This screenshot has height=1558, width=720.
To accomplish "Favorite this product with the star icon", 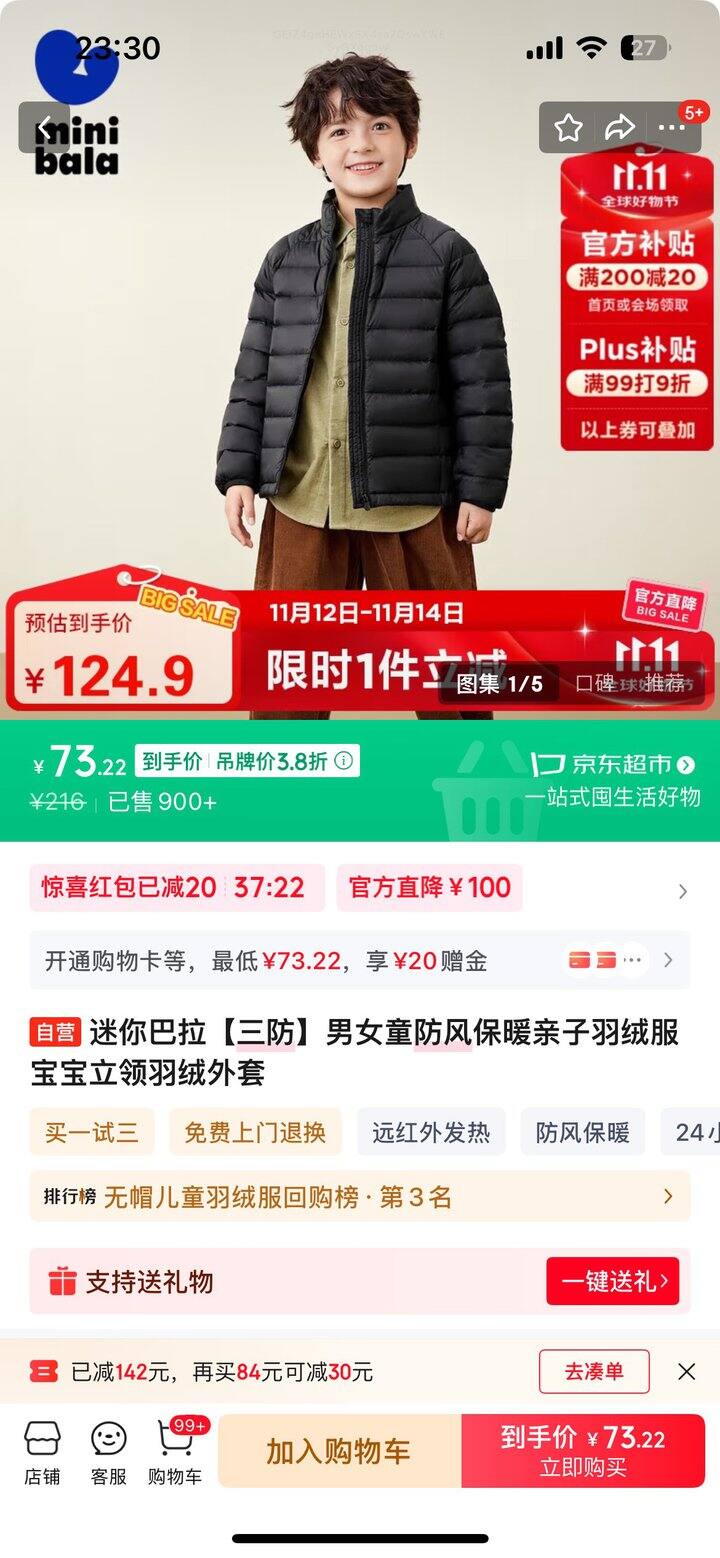I will (569, 127).
